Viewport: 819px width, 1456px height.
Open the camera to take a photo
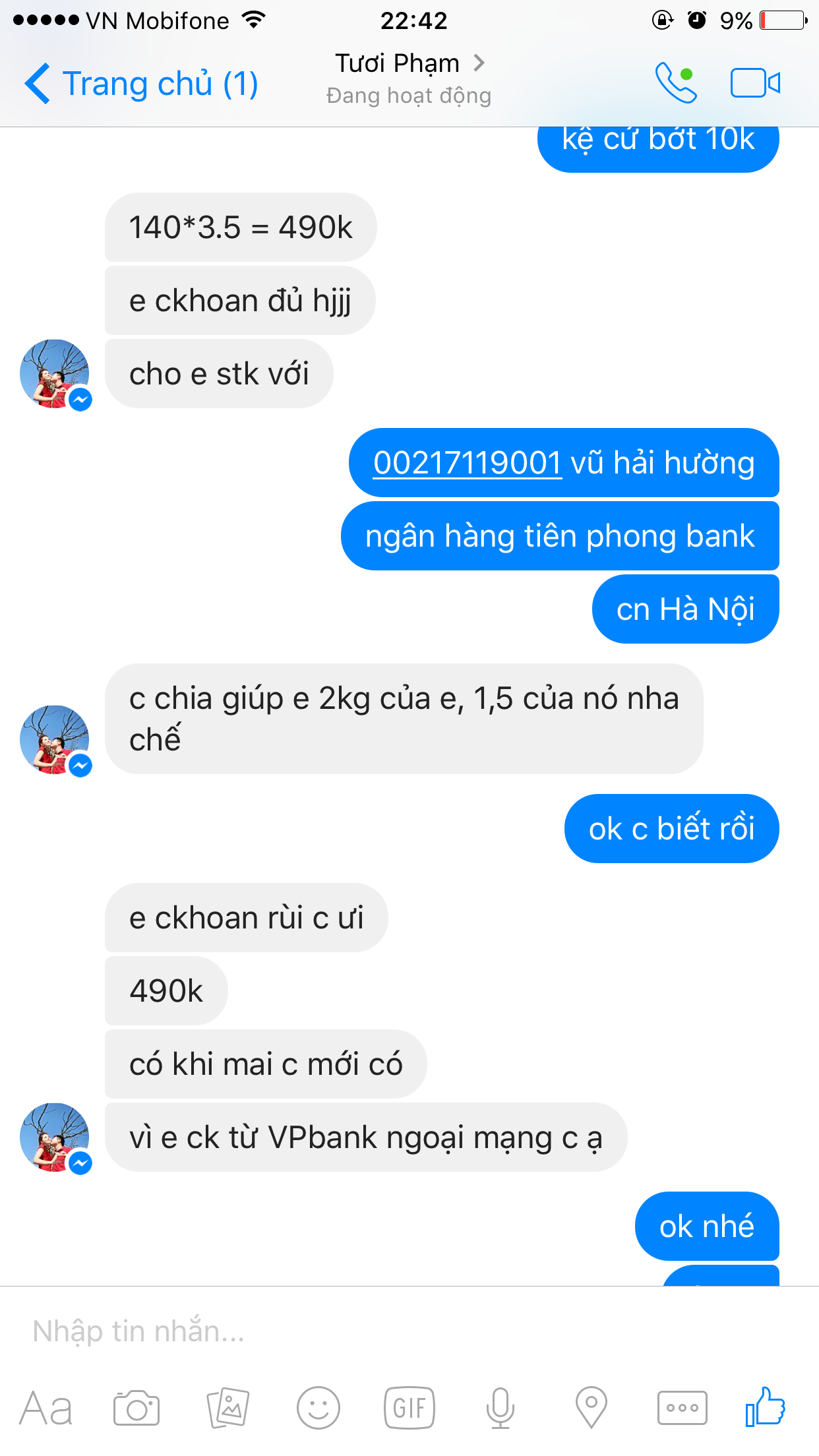pos(136,1409)
